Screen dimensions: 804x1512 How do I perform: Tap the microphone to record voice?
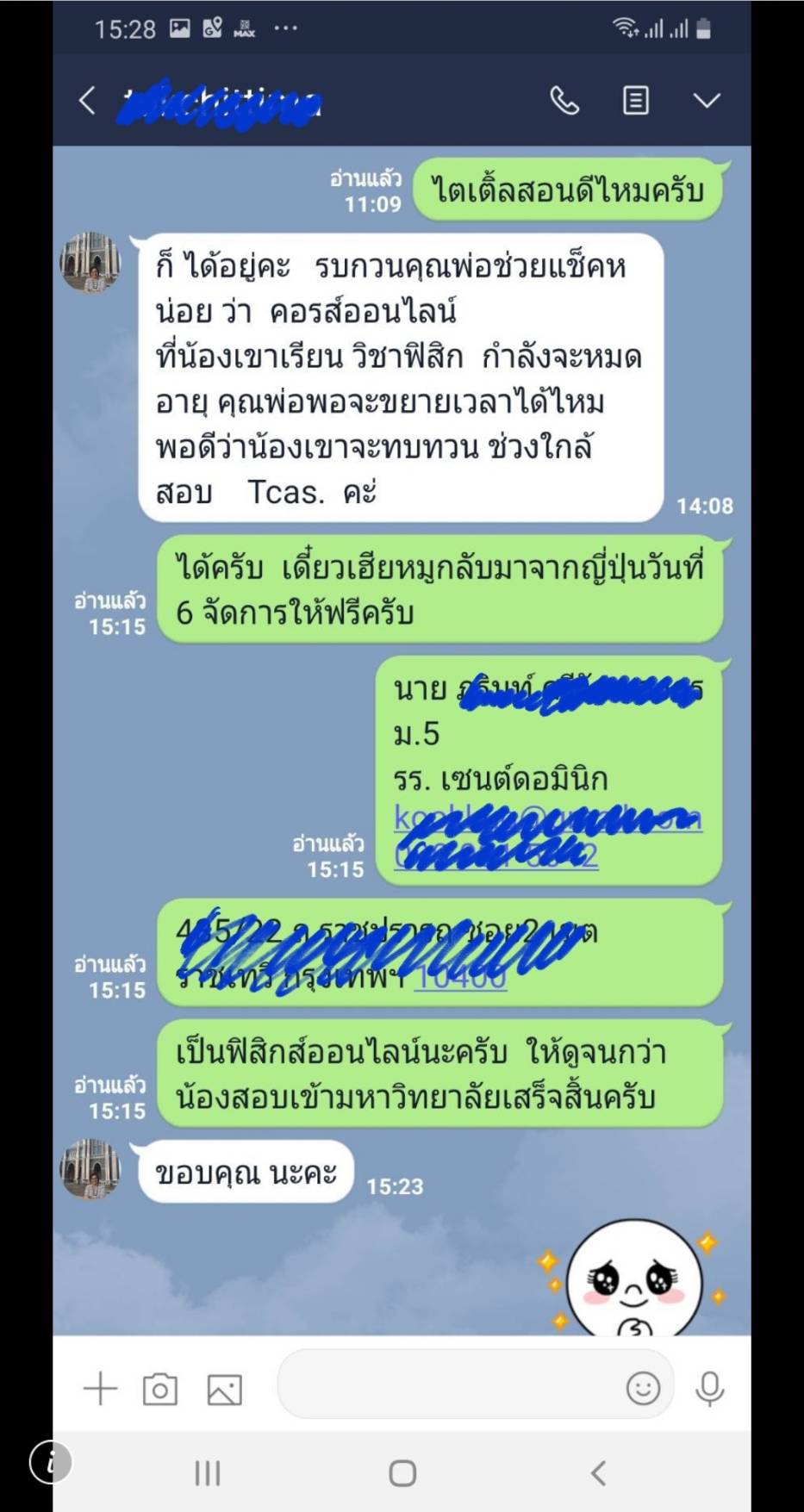(x=710, y=1388)
